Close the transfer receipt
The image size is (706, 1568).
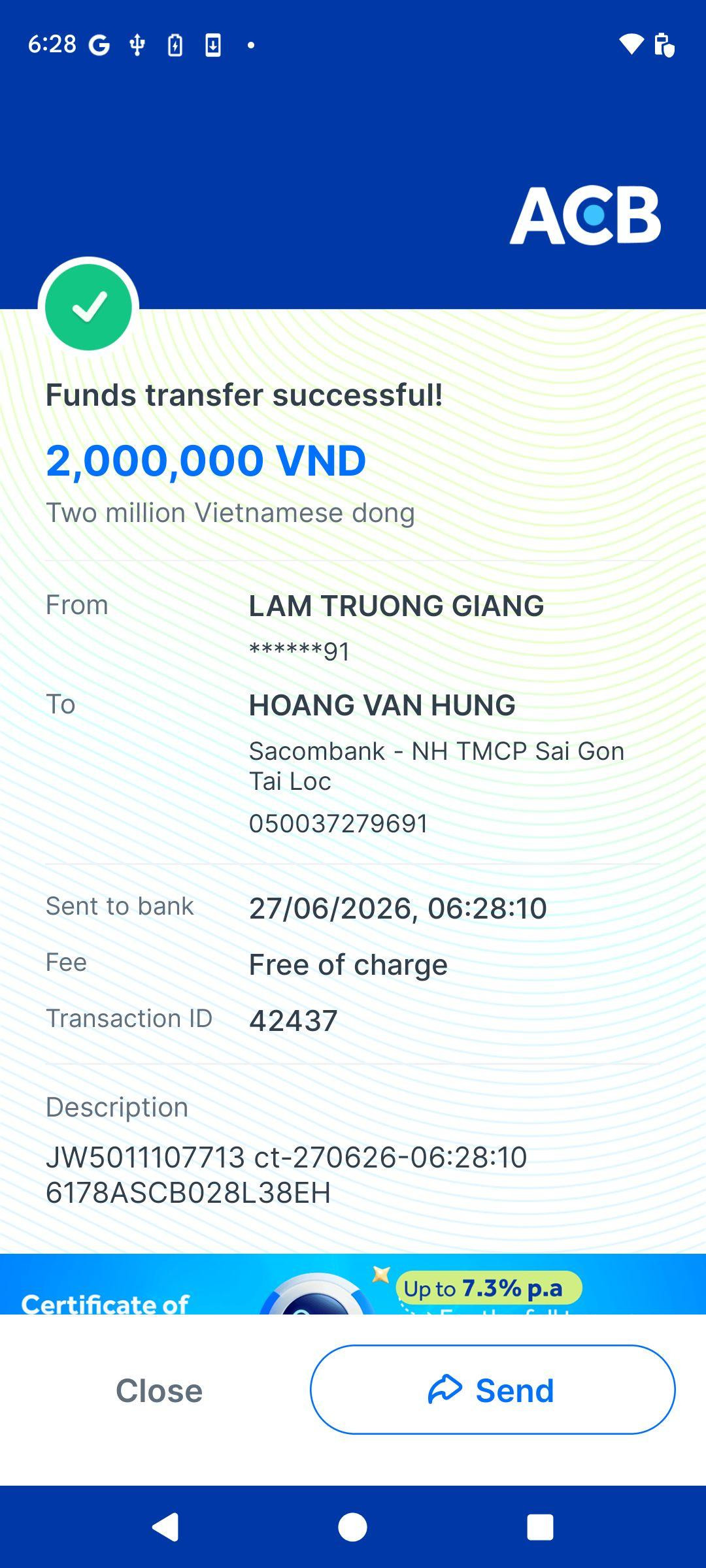click(159, 1390)
